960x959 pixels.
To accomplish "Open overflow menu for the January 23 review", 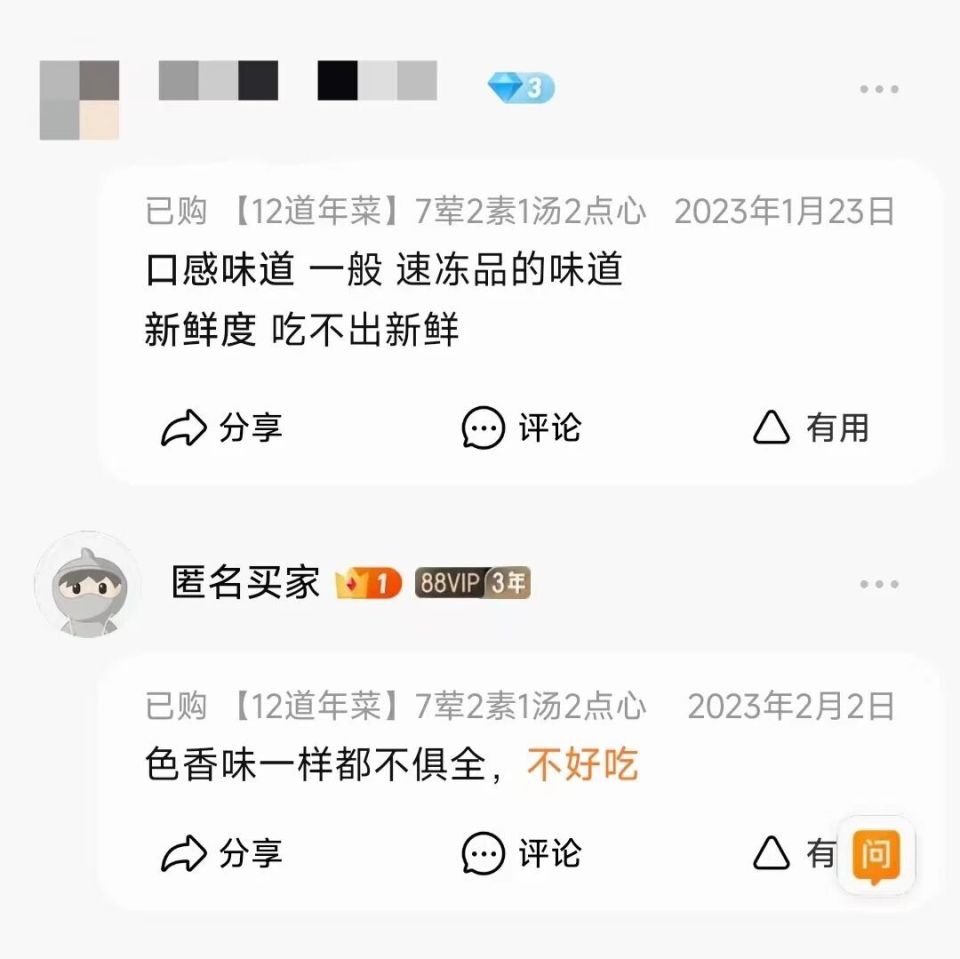I will tap(879, 89).
